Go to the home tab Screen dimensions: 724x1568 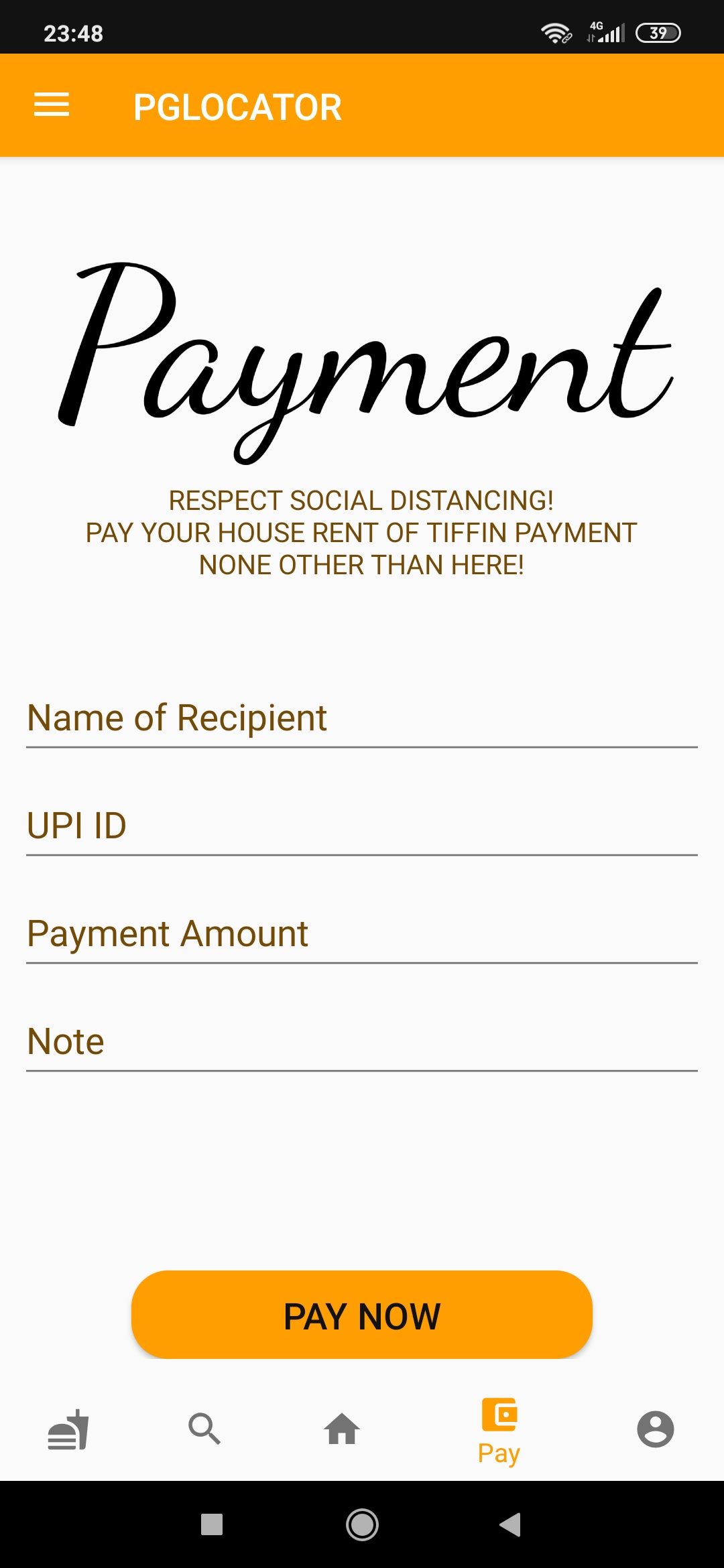click(x=343, y=1429)
